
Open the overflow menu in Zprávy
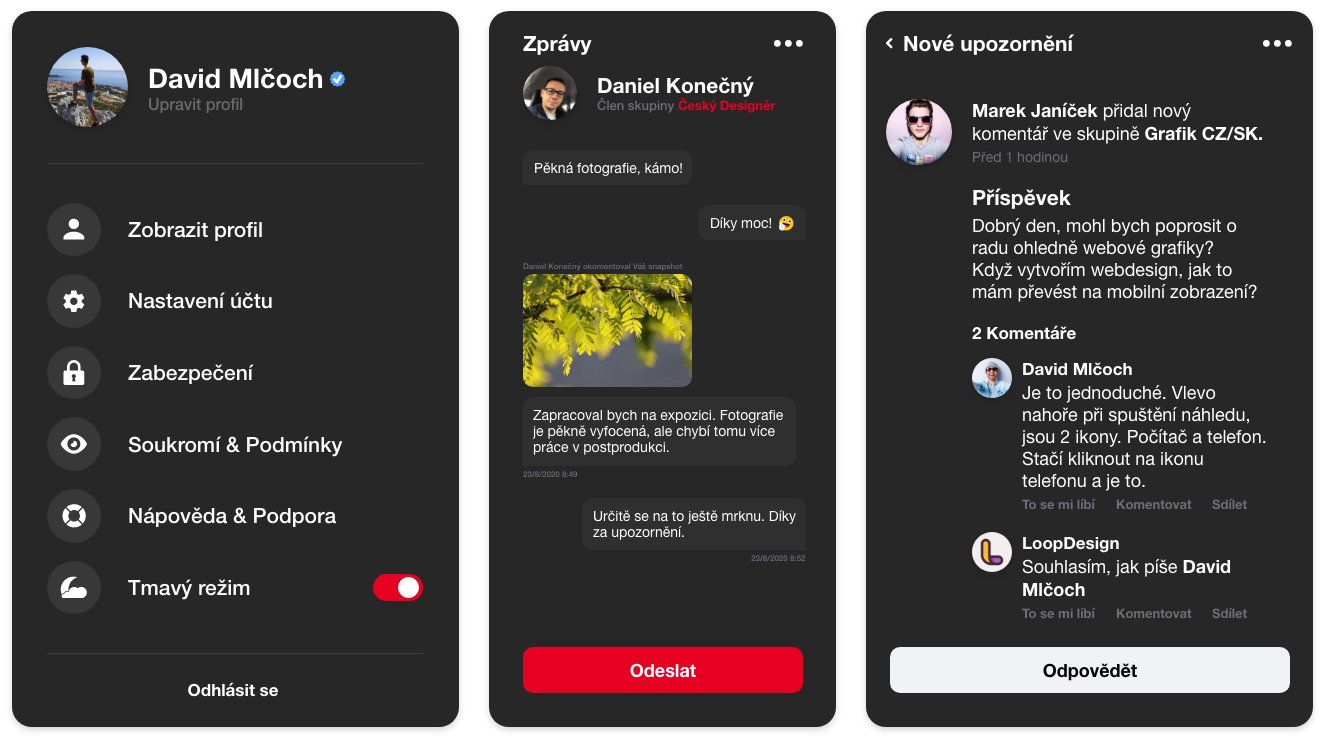[788, 43]
